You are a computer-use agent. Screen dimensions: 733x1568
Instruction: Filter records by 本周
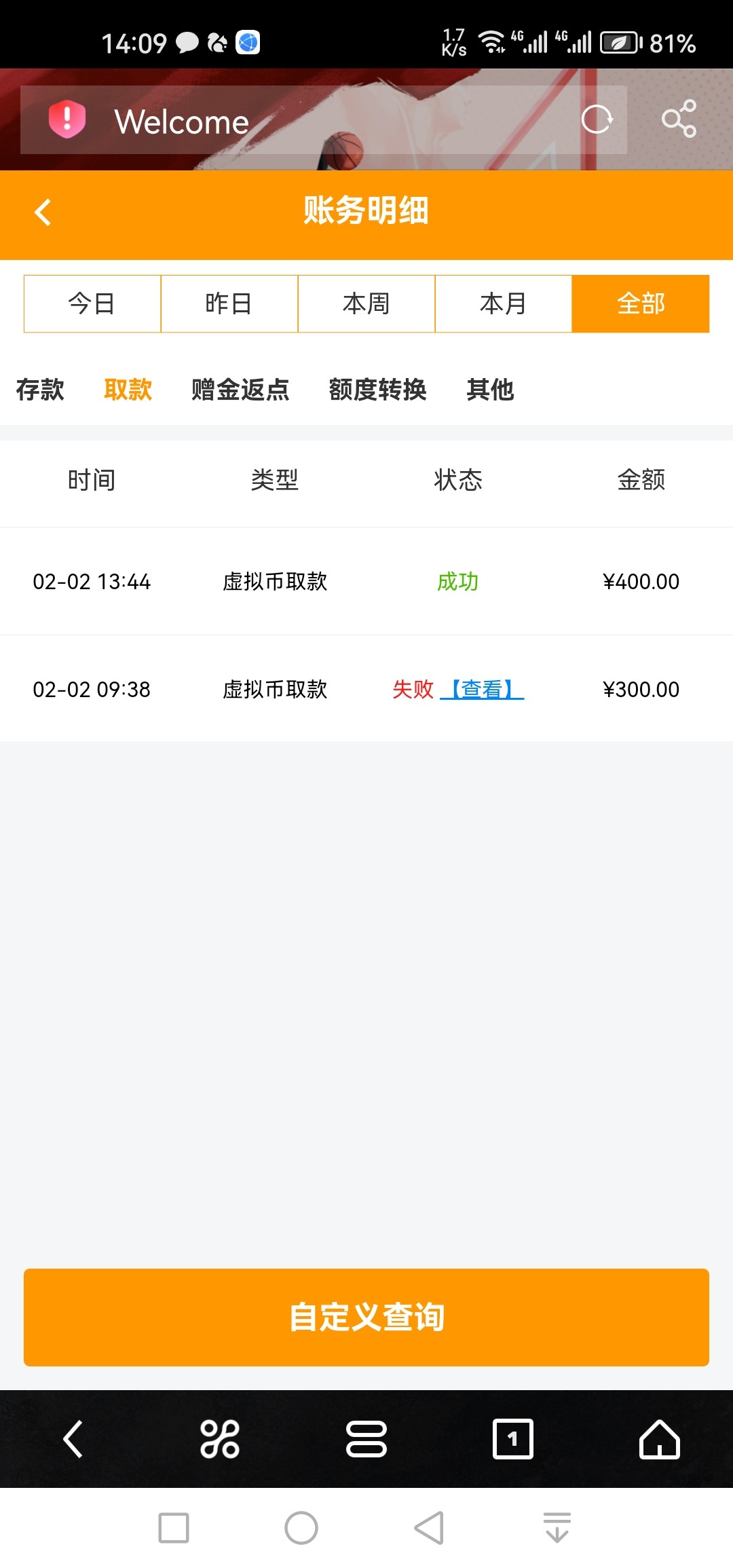[366, 303]
